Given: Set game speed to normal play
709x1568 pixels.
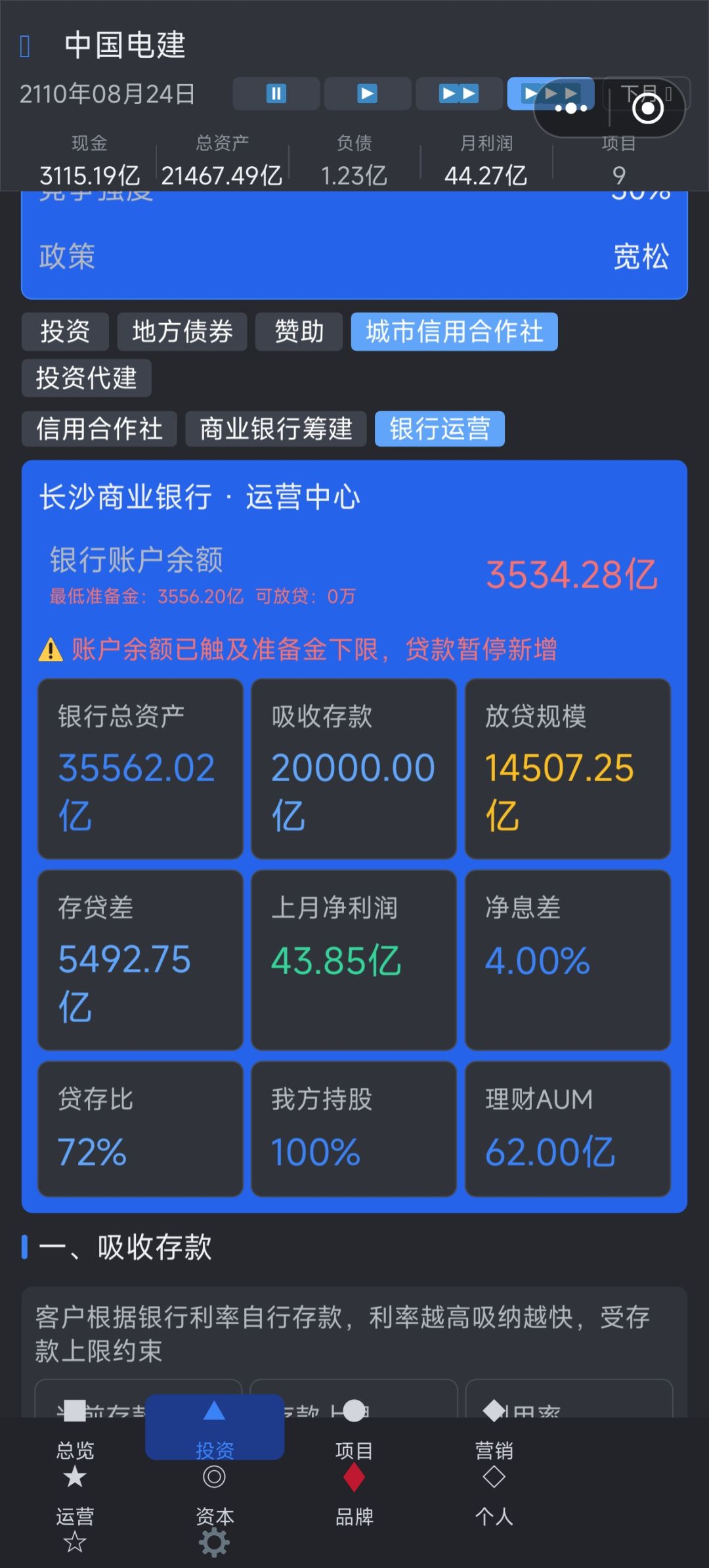Looking at the screenshot, I should pos(368,94).
